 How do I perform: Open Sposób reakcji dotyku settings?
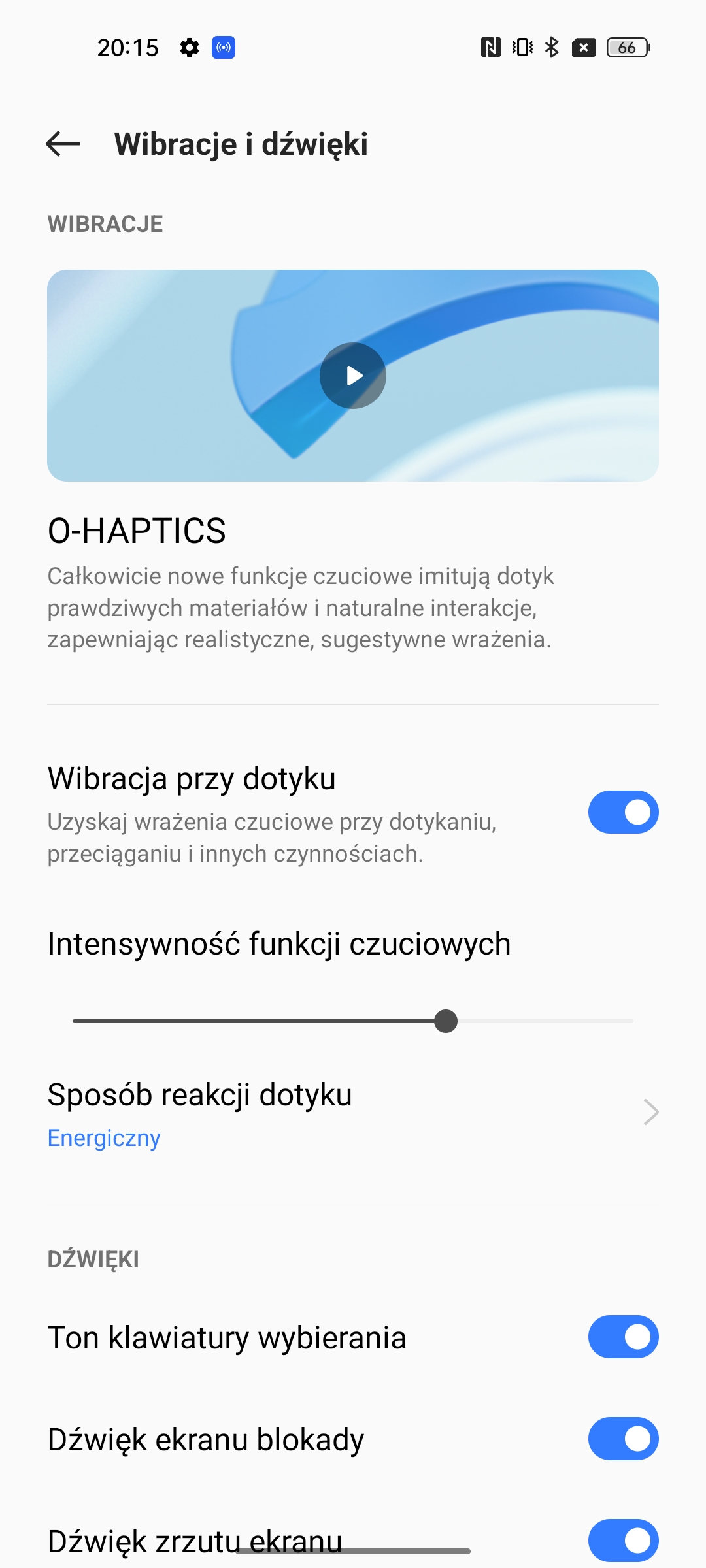click(x=353, y=1113)
